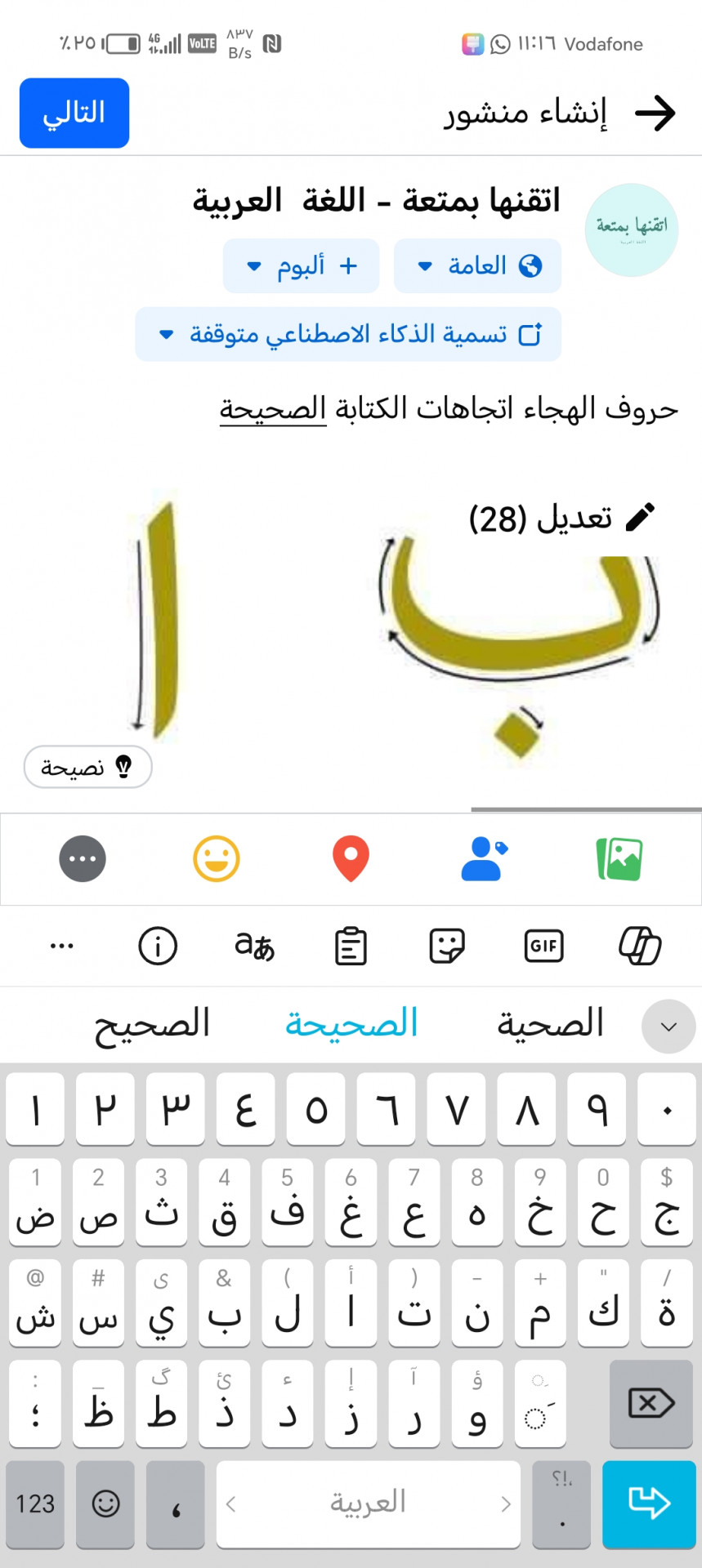Add feeling with the yellow smiley icon
The width and height of the screenshot is (702, 1568).
217,859
